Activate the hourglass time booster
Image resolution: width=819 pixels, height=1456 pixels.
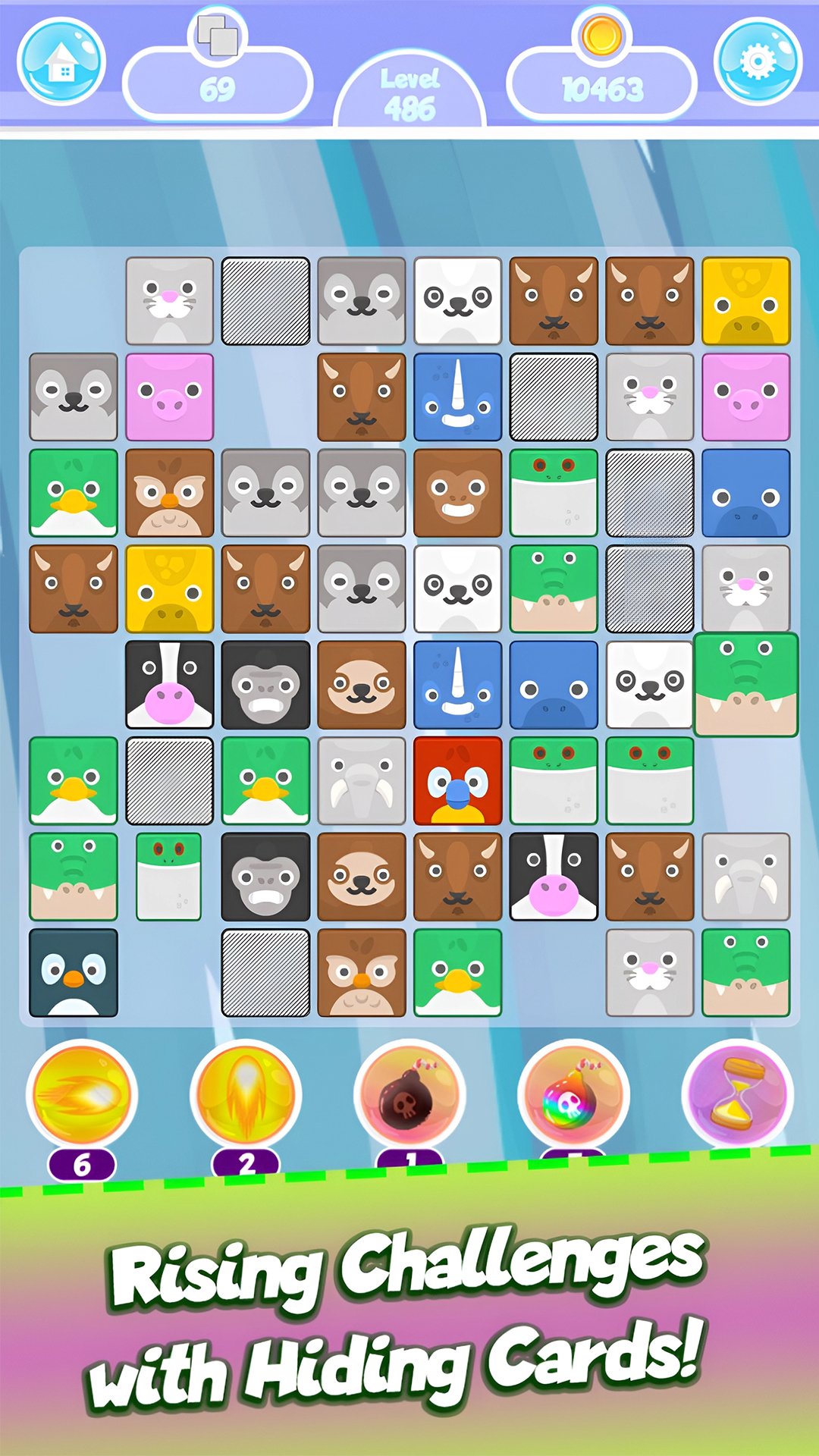(737, 1094)
